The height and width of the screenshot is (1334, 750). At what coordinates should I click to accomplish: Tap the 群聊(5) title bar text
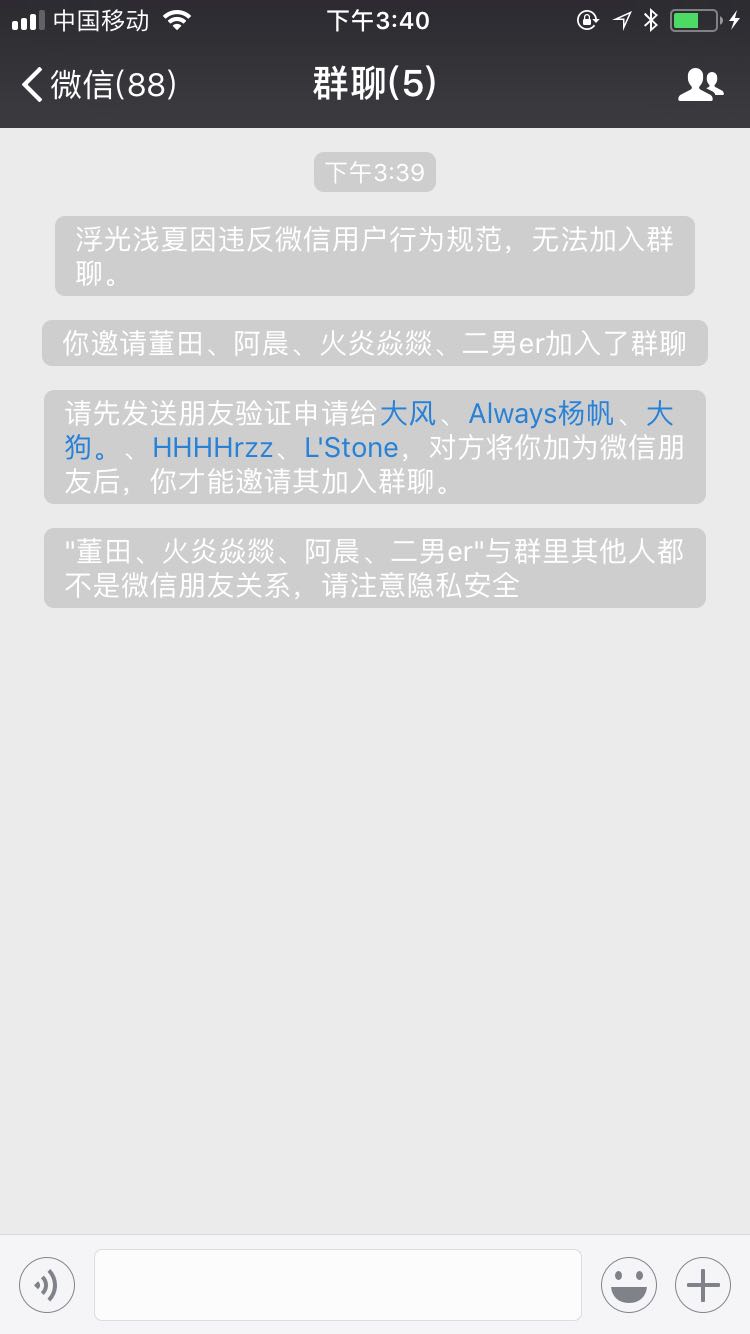tap(374, 84)
